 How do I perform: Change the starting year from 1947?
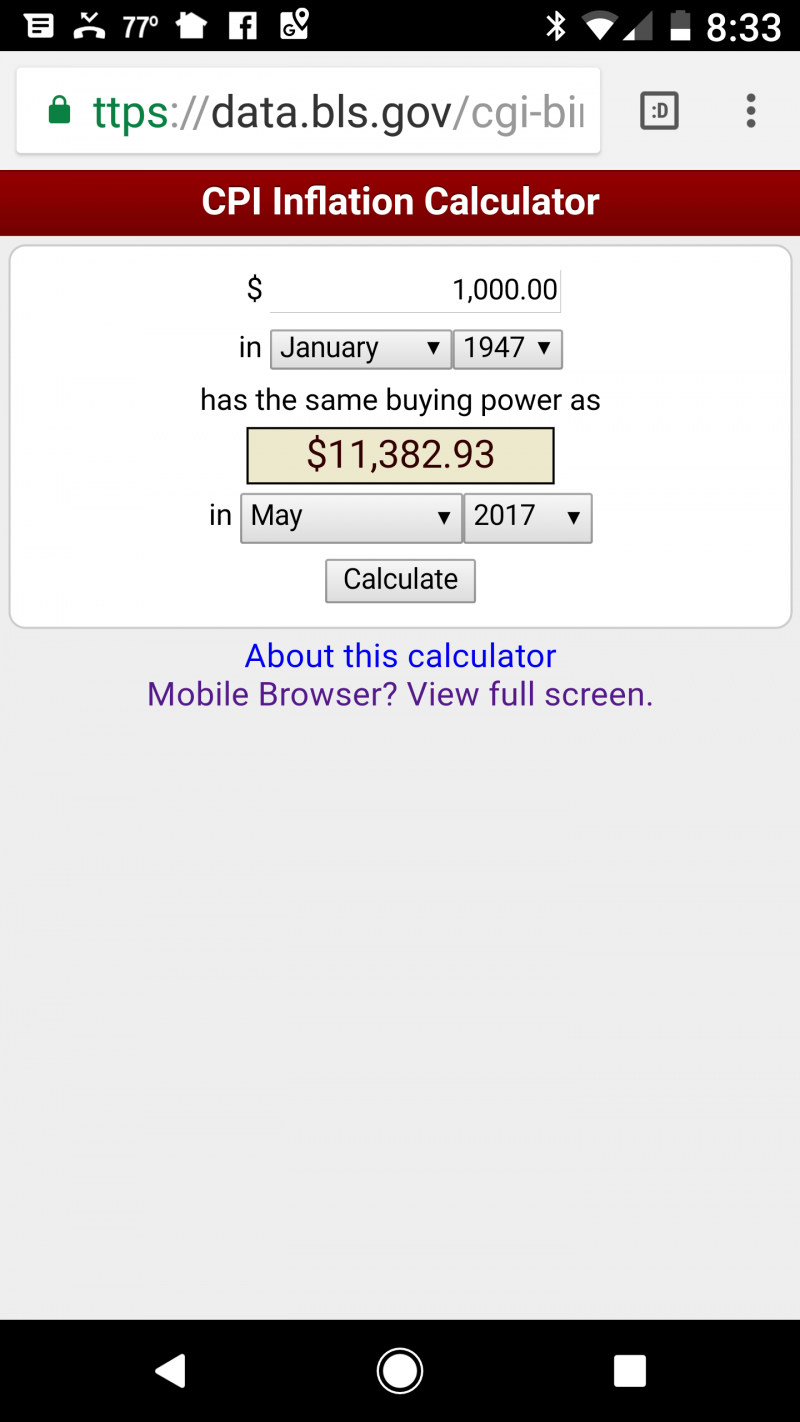508,349
